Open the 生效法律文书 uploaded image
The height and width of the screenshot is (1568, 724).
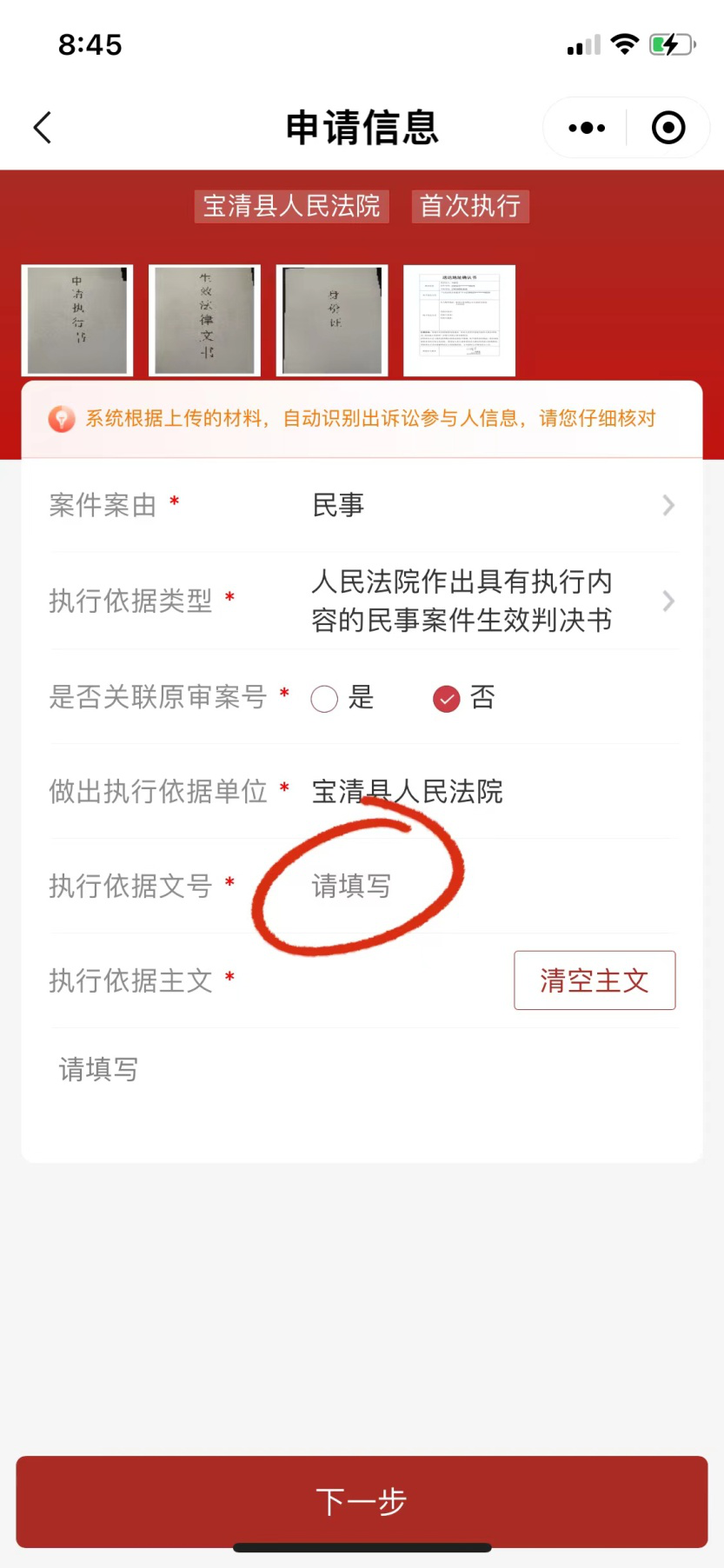[204, 321]
